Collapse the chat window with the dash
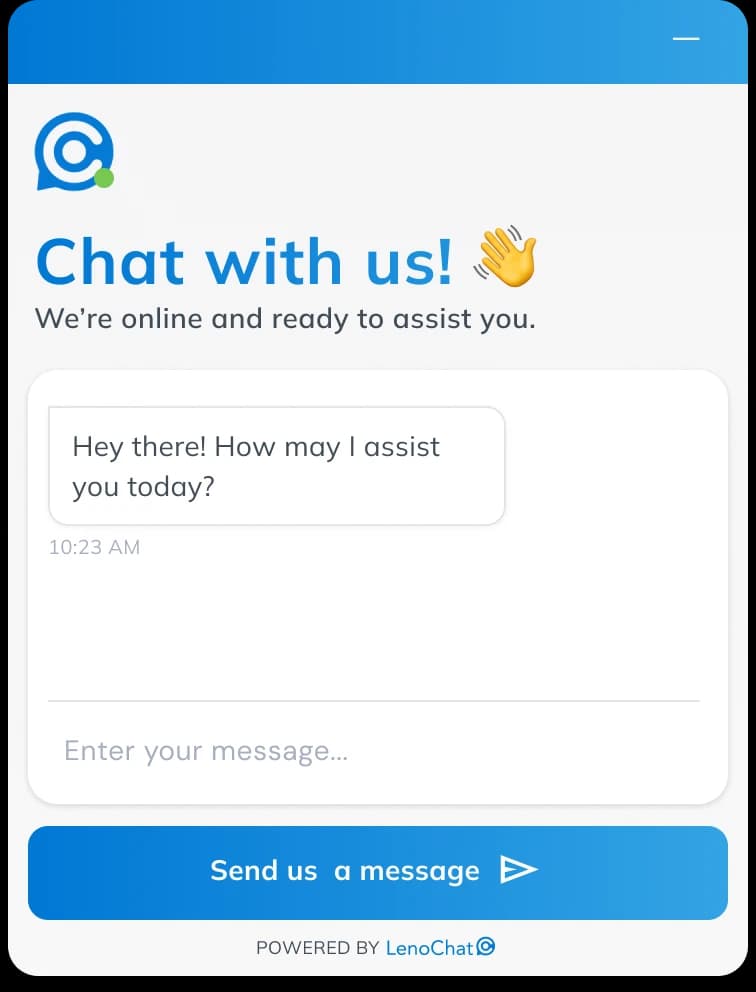 pyautogui.click(x=686, y=40)
